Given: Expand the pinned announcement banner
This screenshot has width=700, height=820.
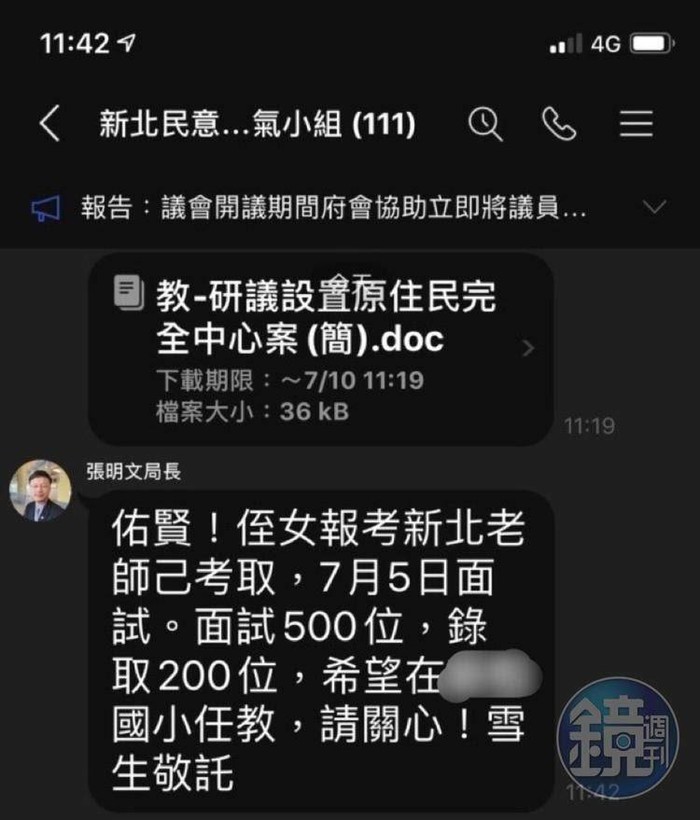Looking at the screenshot, I should (x=654, y=208).
